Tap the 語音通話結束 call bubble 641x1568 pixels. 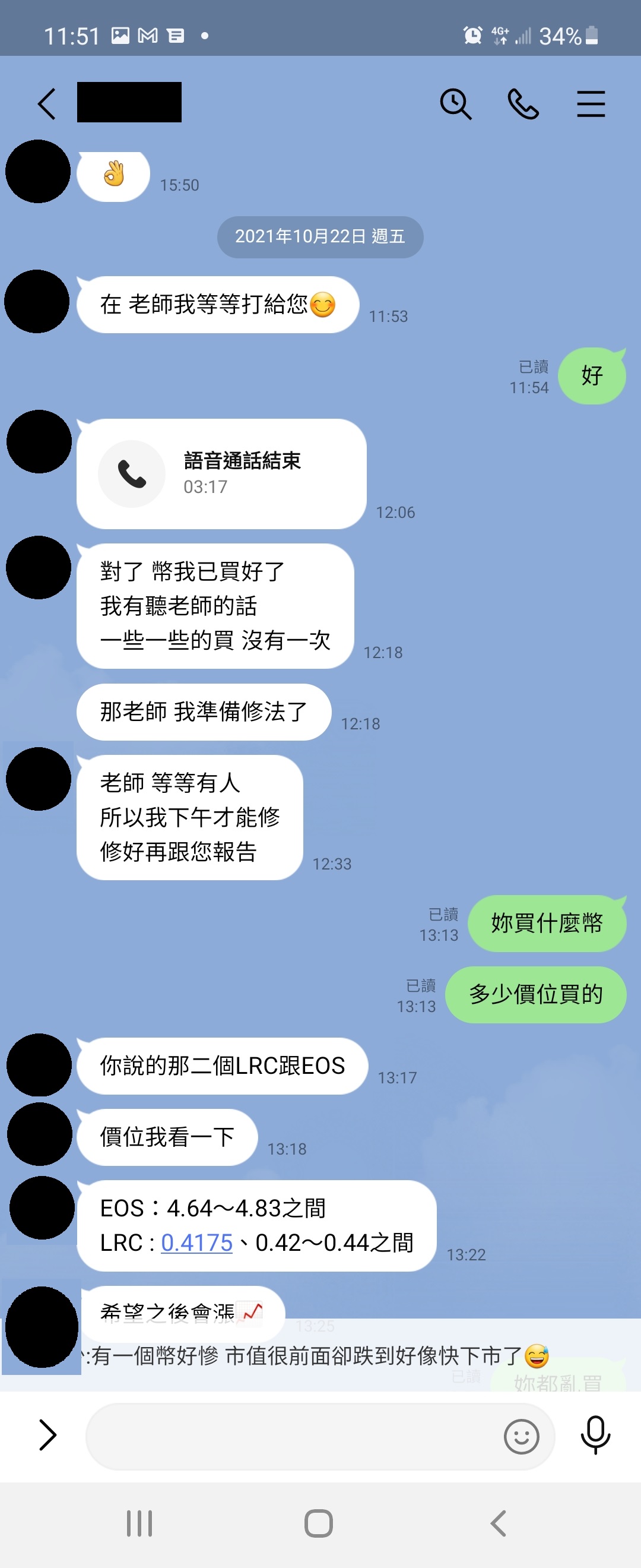(221, 473)
